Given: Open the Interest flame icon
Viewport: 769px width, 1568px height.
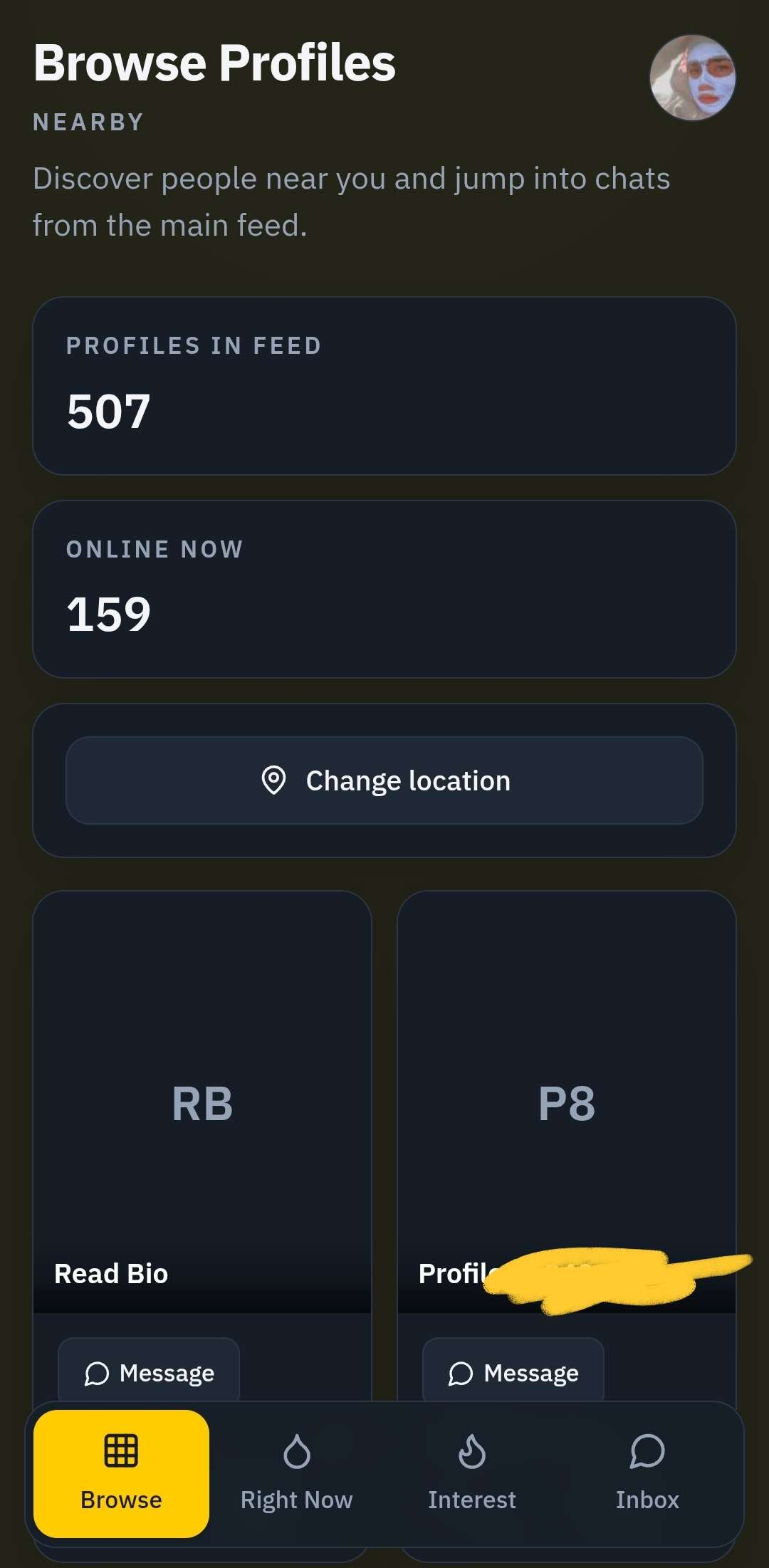Looking at the screenshot, I should (472, 1453).
